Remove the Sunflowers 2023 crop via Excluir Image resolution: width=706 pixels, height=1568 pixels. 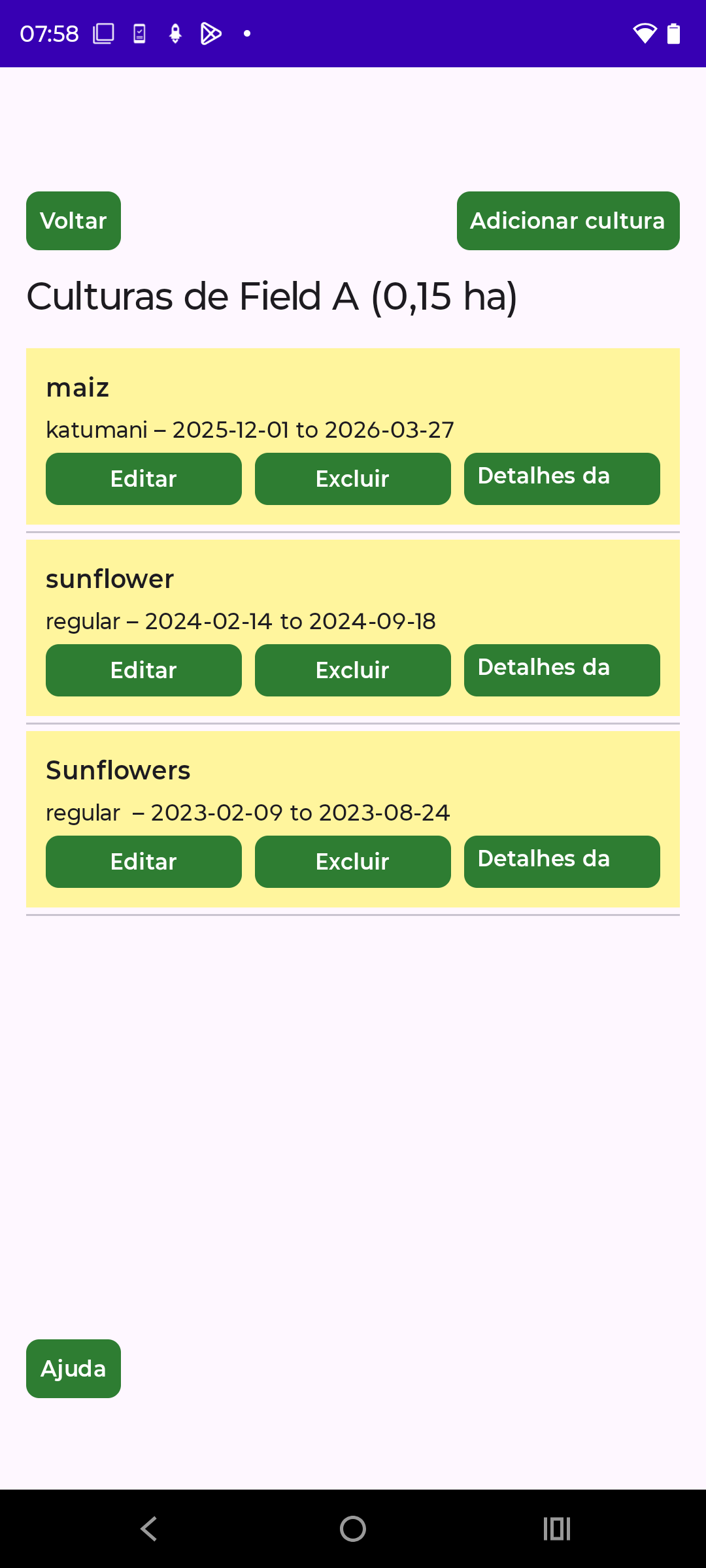352,862
